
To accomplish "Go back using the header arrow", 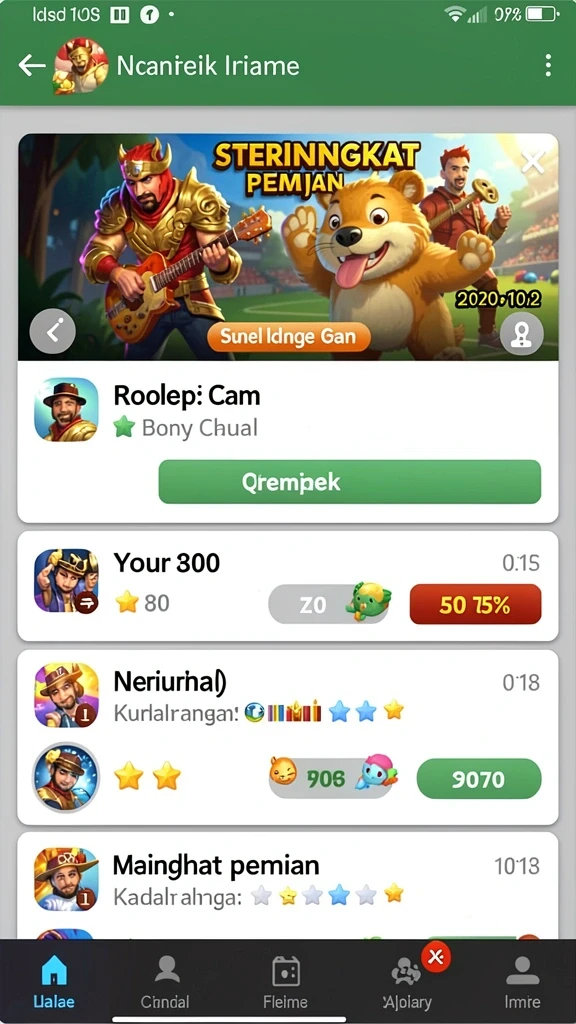I will click(32, 65).
